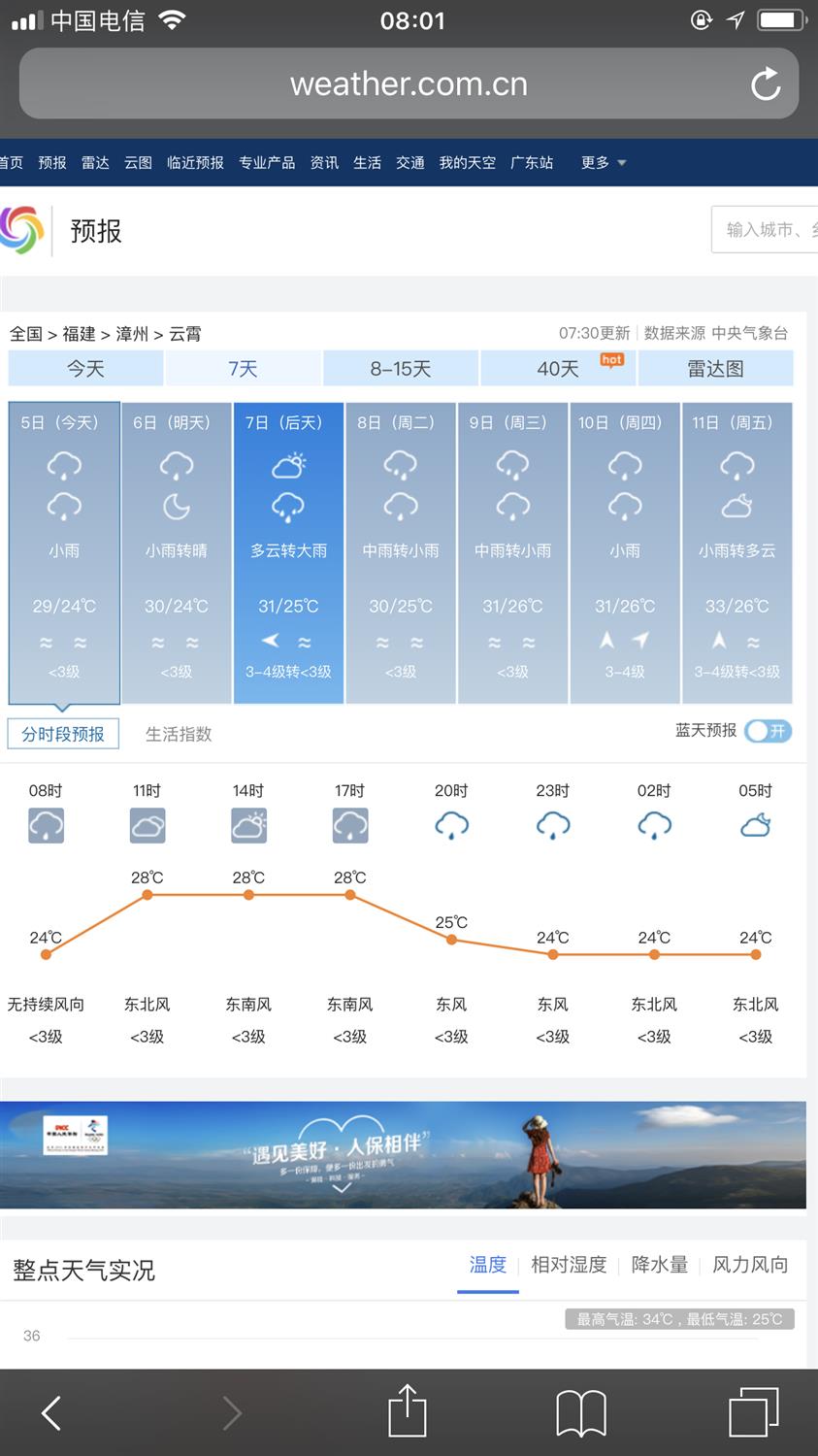Switch to the 8-15天 forecast tab

point(400,369)
